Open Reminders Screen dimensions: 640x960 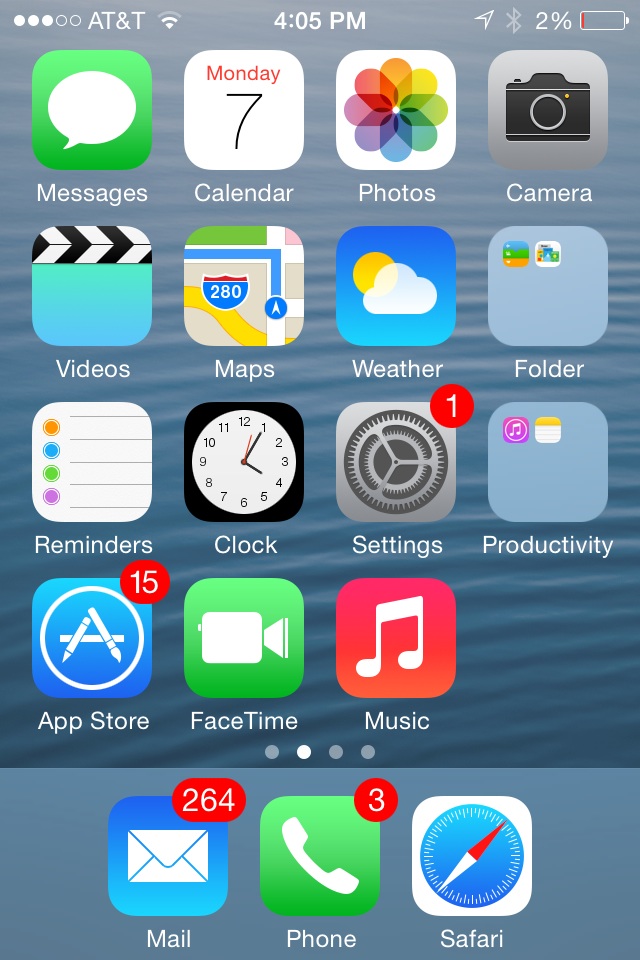[x=92, y=462]
